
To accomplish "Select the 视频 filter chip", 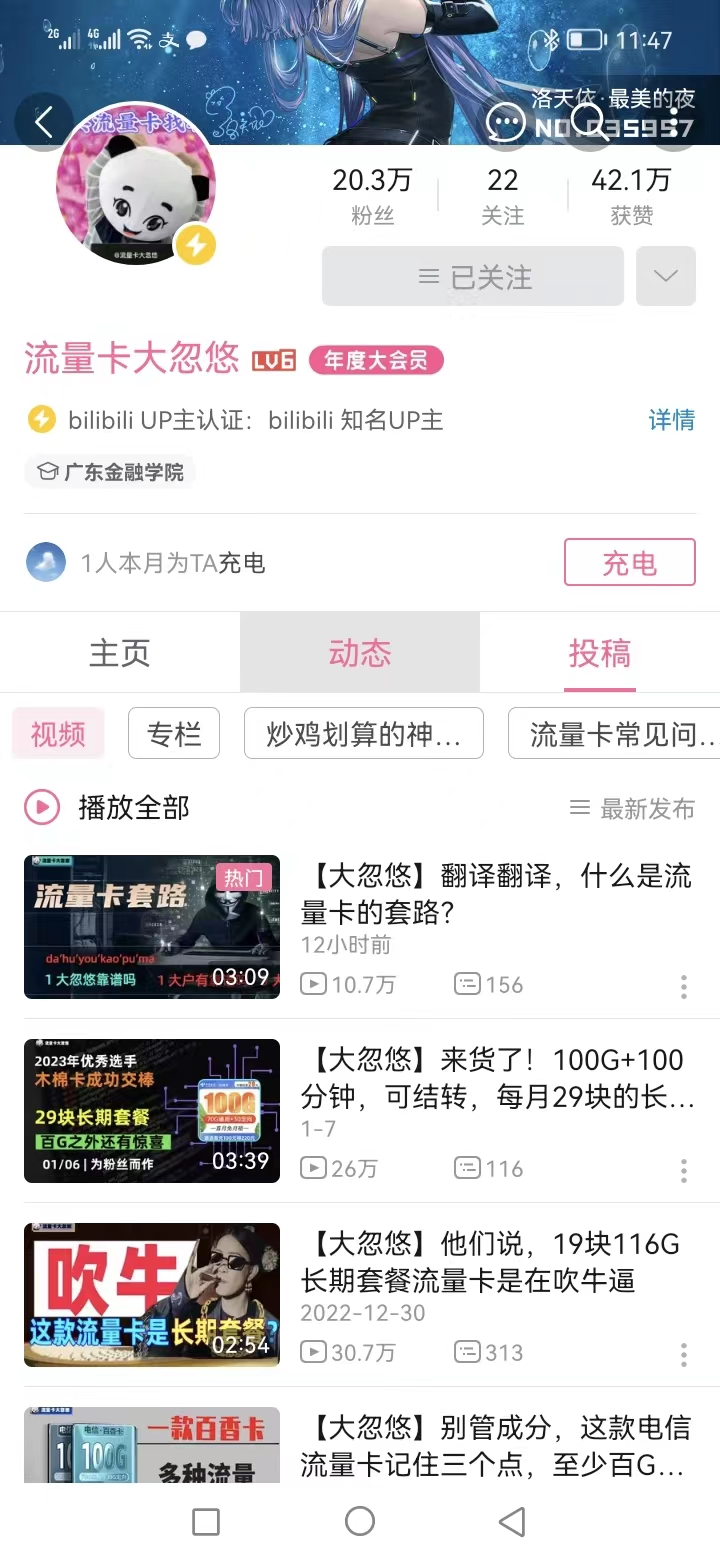I will pyautogui.click(x=57, y=733).
